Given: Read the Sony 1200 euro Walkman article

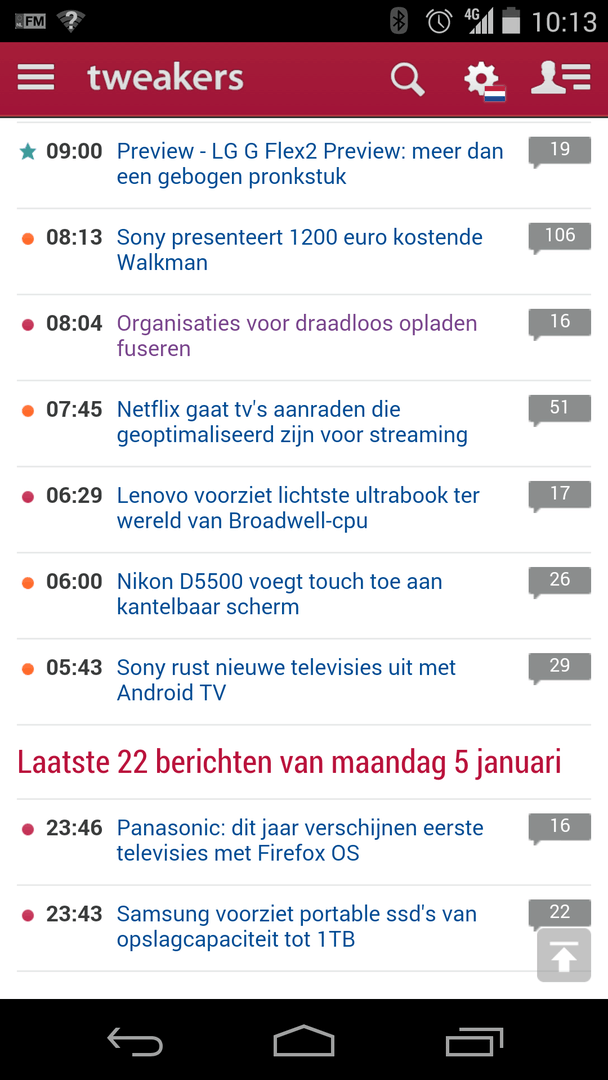Looking at the screenshot, I should [x=300, y=250].
